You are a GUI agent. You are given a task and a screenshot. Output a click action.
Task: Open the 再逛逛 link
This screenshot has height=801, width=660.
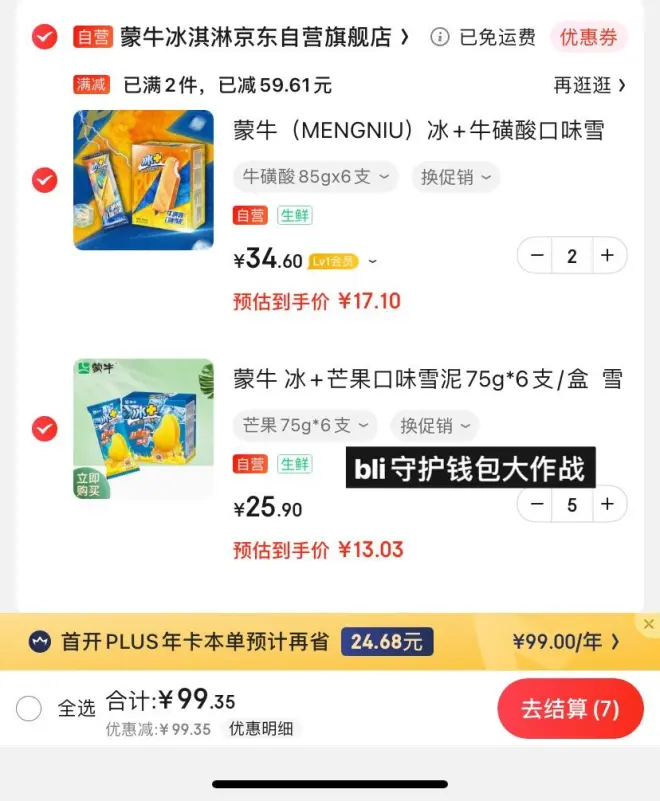tap(590, 85)
